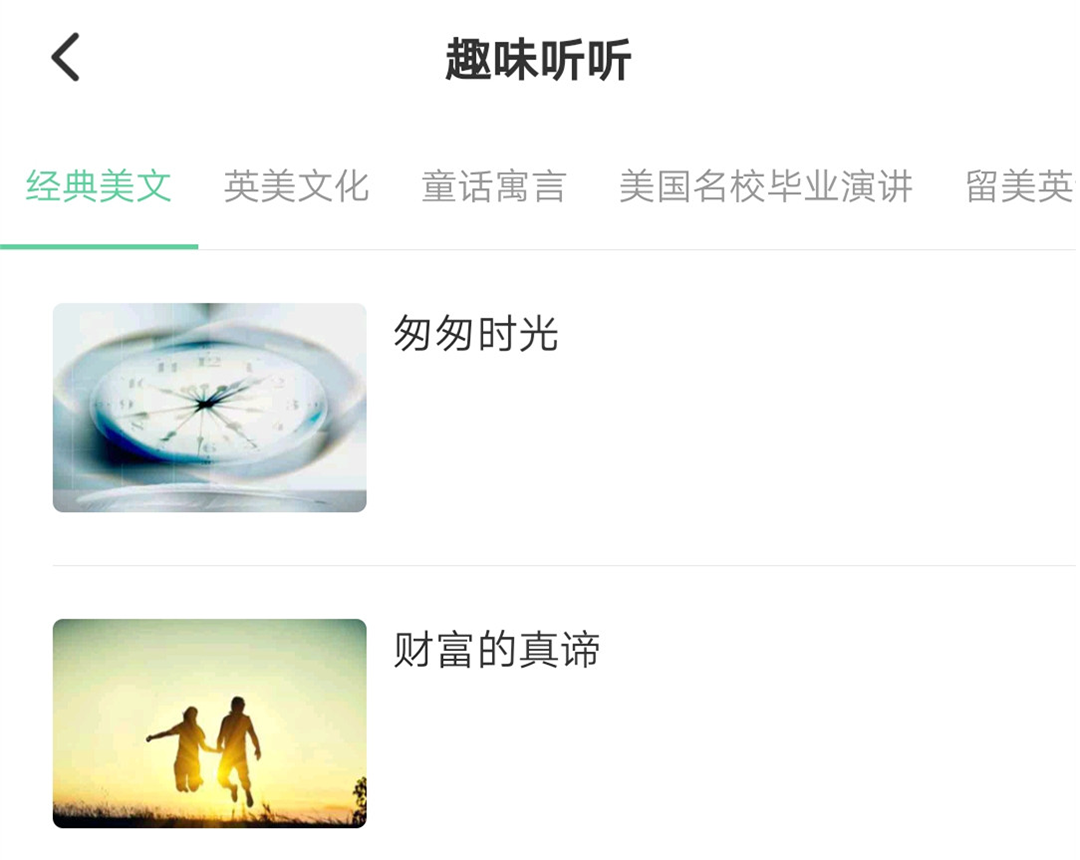
Task: Select the 经典美文 tab
Action: coord(98,187)
